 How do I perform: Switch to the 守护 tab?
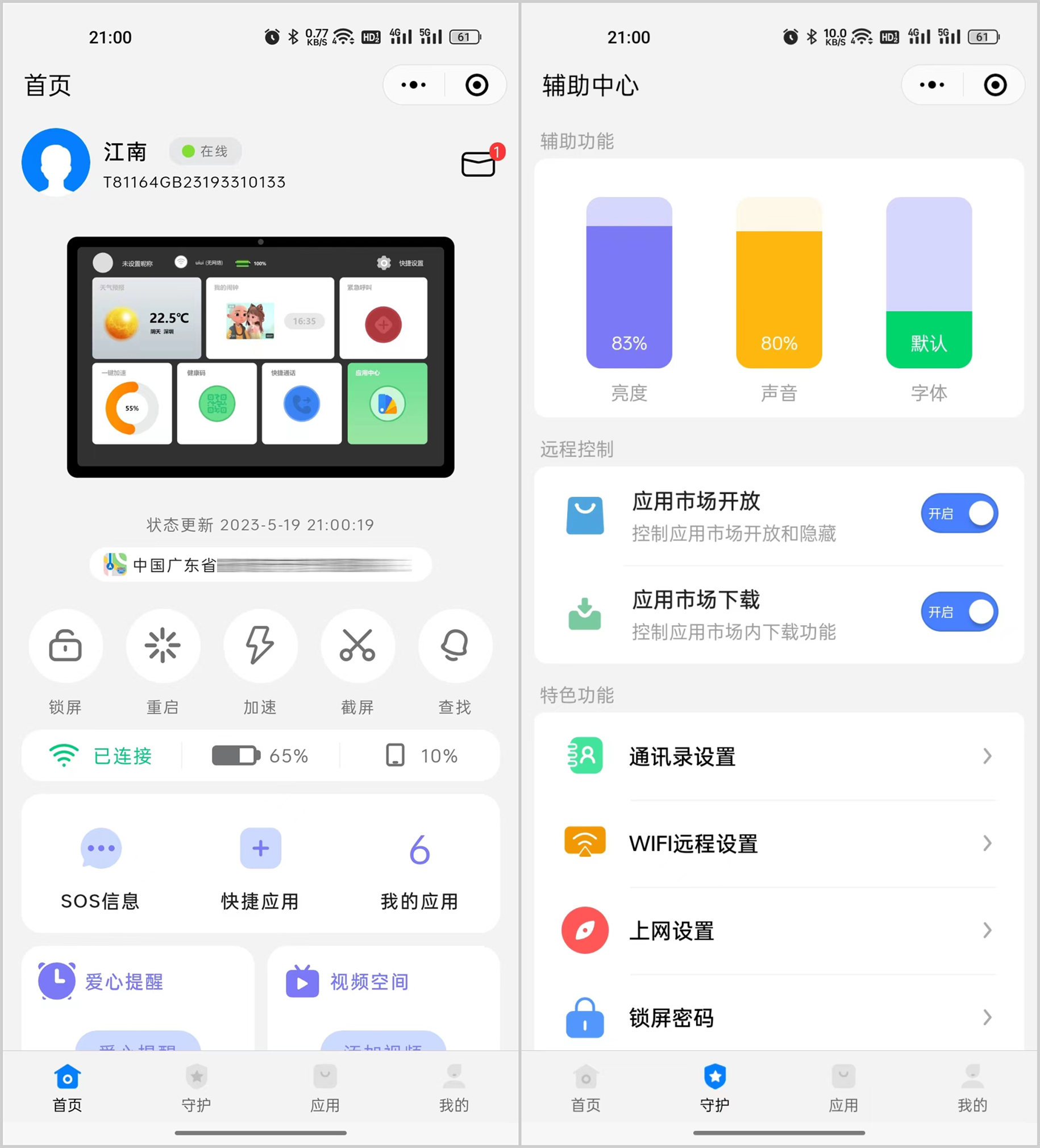tap(196, 1087)
